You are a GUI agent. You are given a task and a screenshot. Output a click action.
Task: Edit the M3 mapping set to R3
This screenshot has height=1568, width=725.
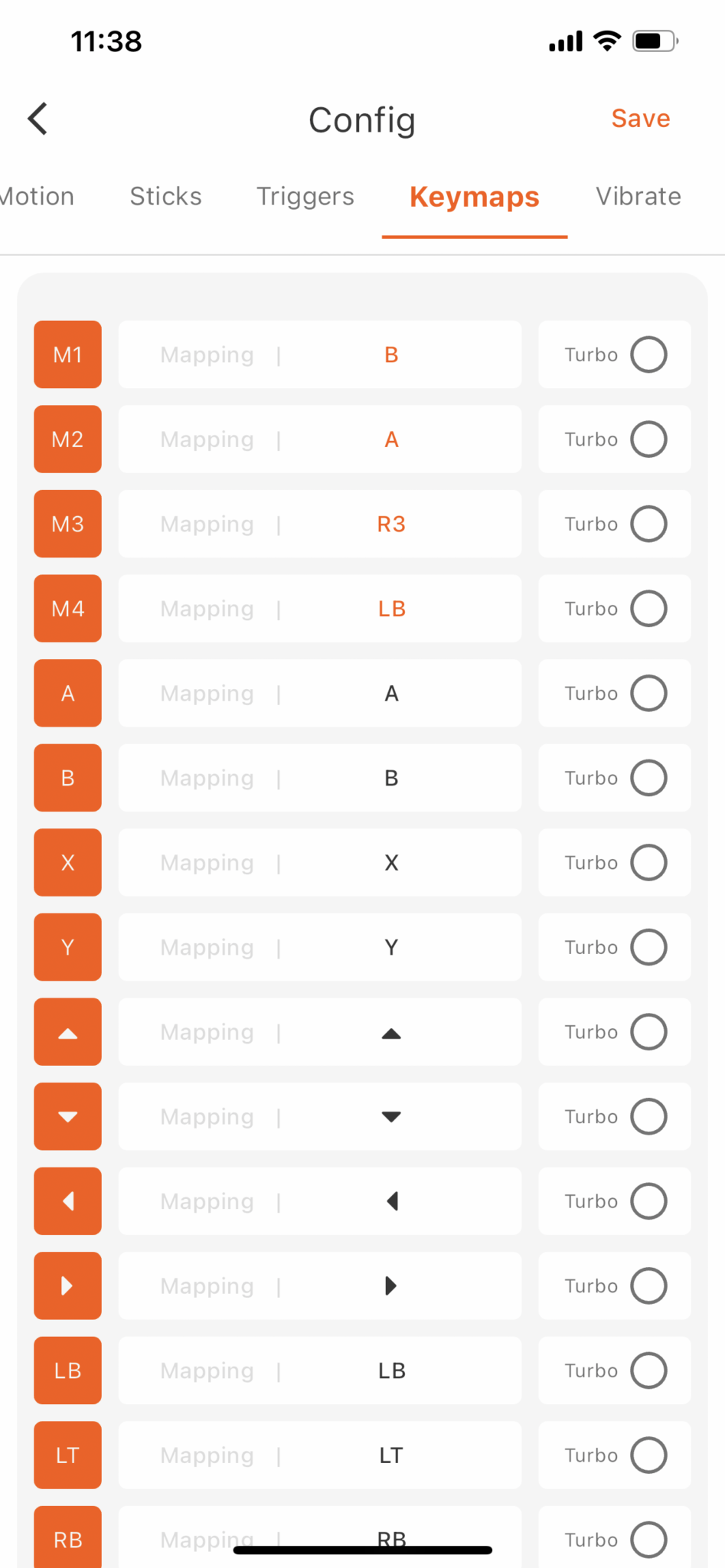[320, 524]
